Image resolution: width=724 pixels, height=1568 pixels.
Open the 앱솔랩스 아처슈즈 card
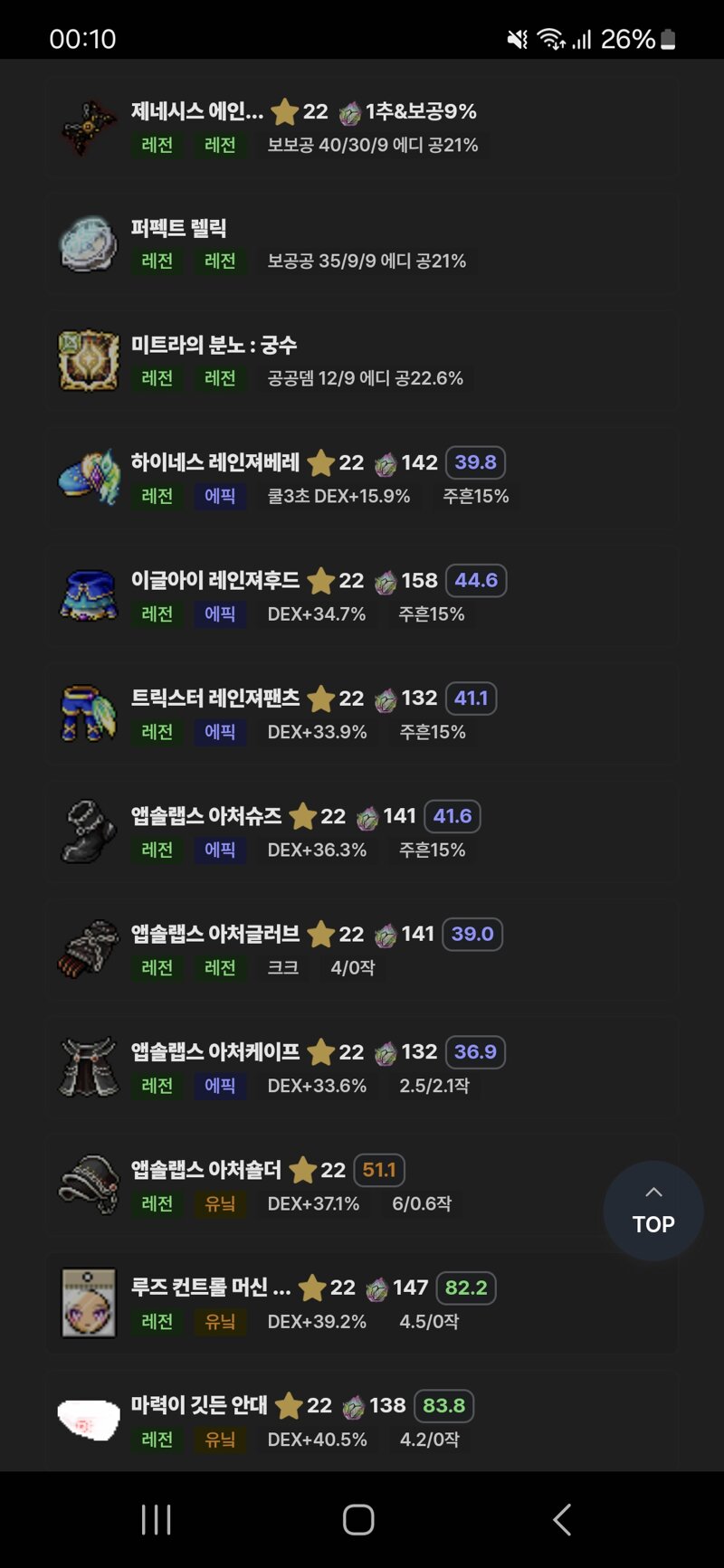pyautogui.click(x=362, y=832)
